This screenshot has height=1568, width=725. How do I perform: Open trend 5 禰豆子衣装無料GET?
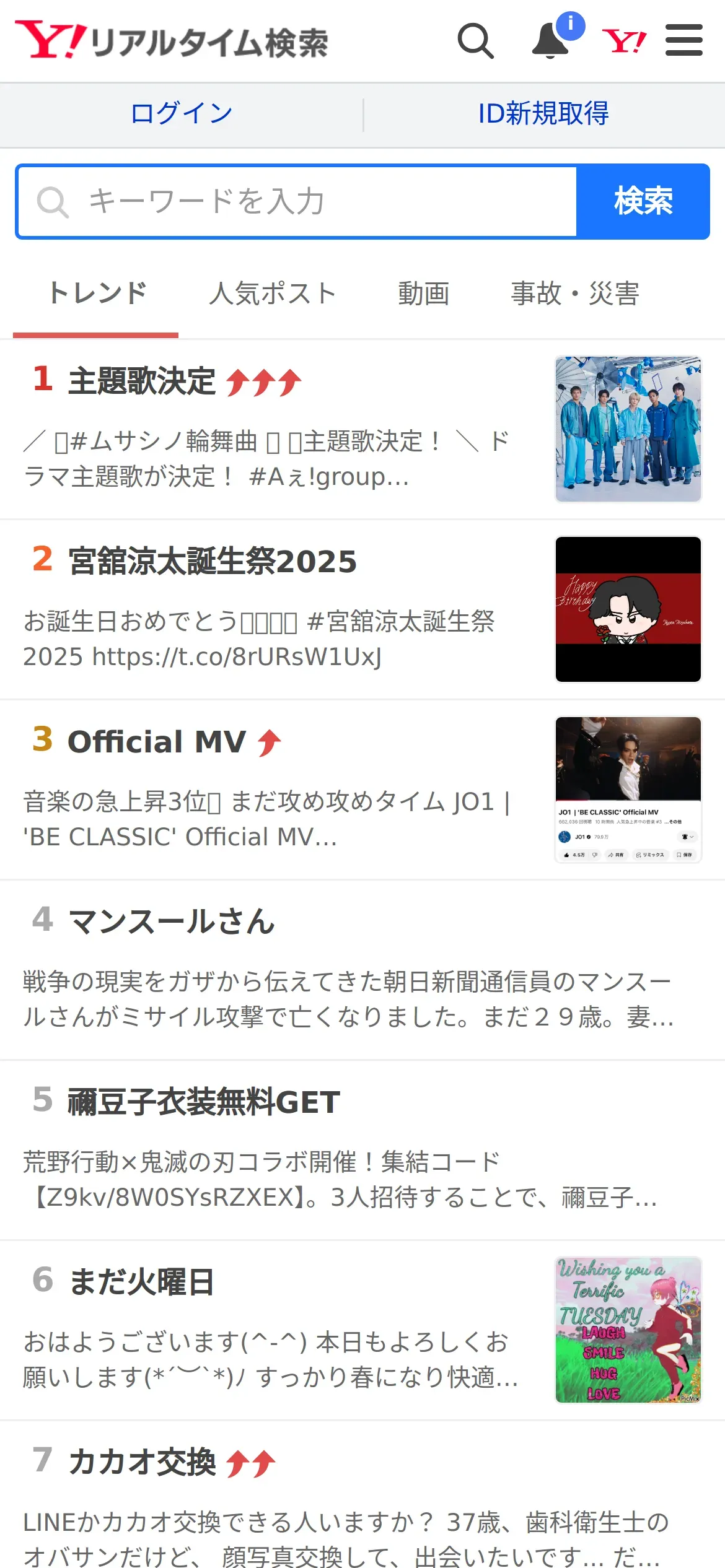[x=204, y=1102]
